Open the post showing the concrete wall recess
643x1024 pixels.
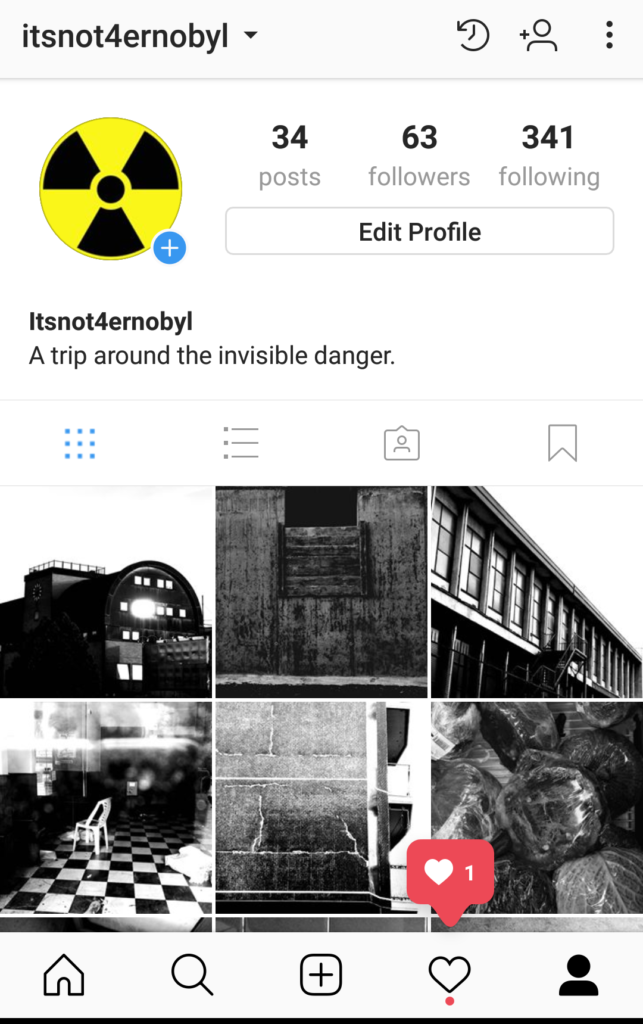[321, 592]
